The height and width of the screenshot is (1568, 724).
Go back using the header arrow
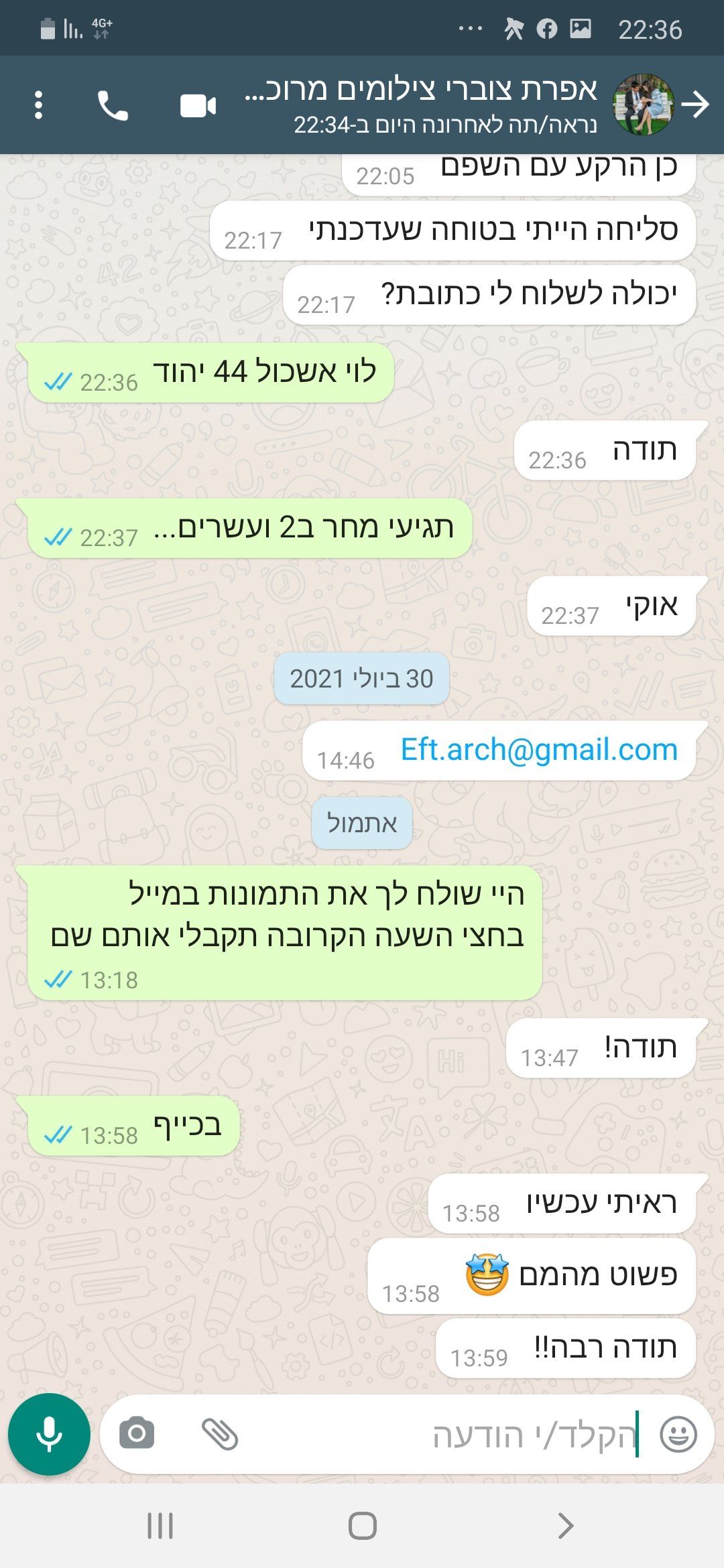(x=695, y=105)
